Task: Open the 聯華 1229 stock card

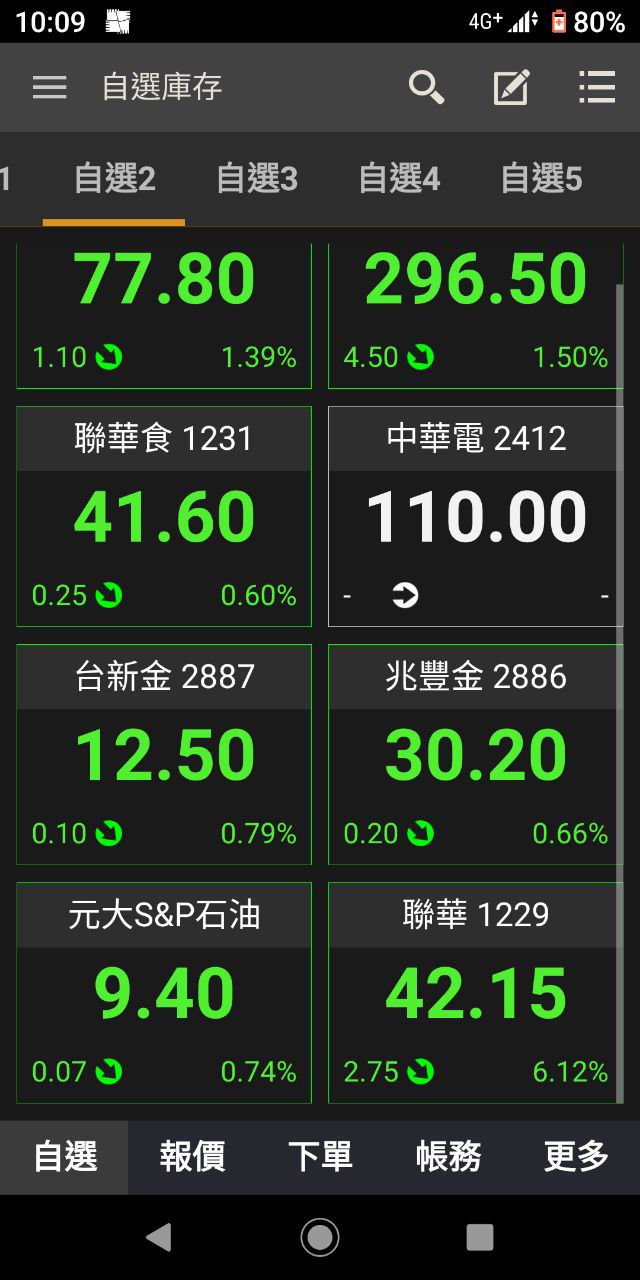Action: [x=476, y=992]
